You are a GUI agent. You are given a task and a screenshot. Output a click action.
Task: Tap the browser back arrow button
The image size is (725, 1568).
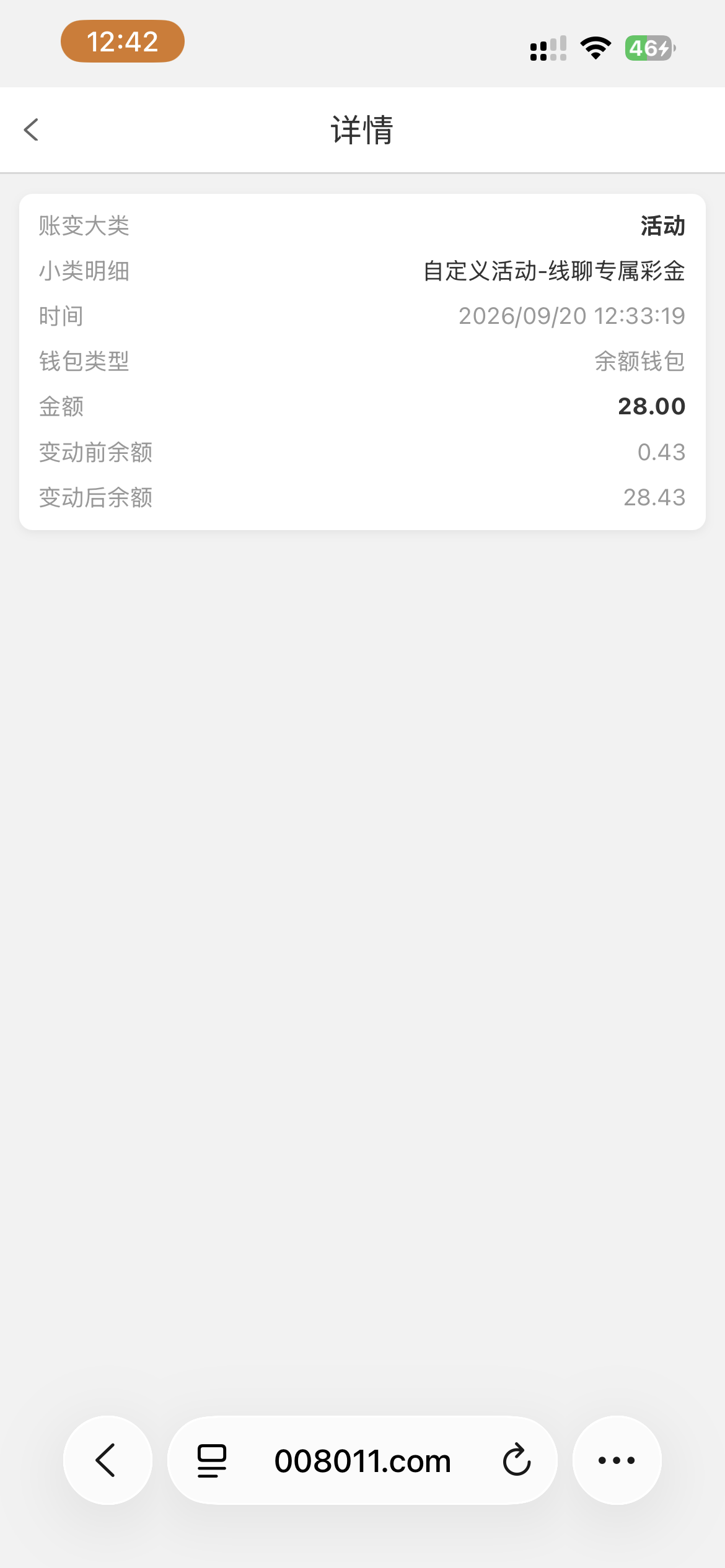click(x=108, y=1460)
